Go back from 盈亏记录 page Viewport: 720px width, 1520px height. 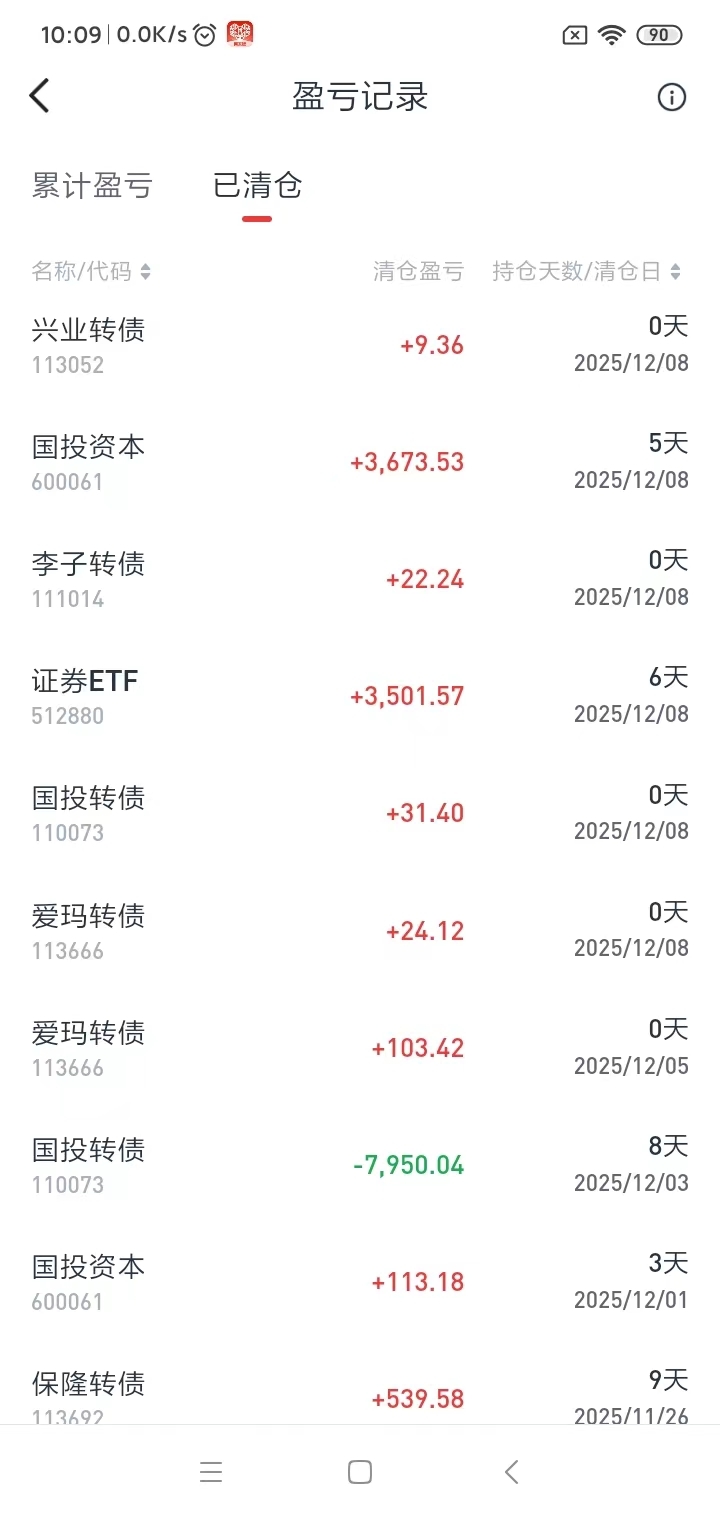pyautogui.click(x=40, y=96)
